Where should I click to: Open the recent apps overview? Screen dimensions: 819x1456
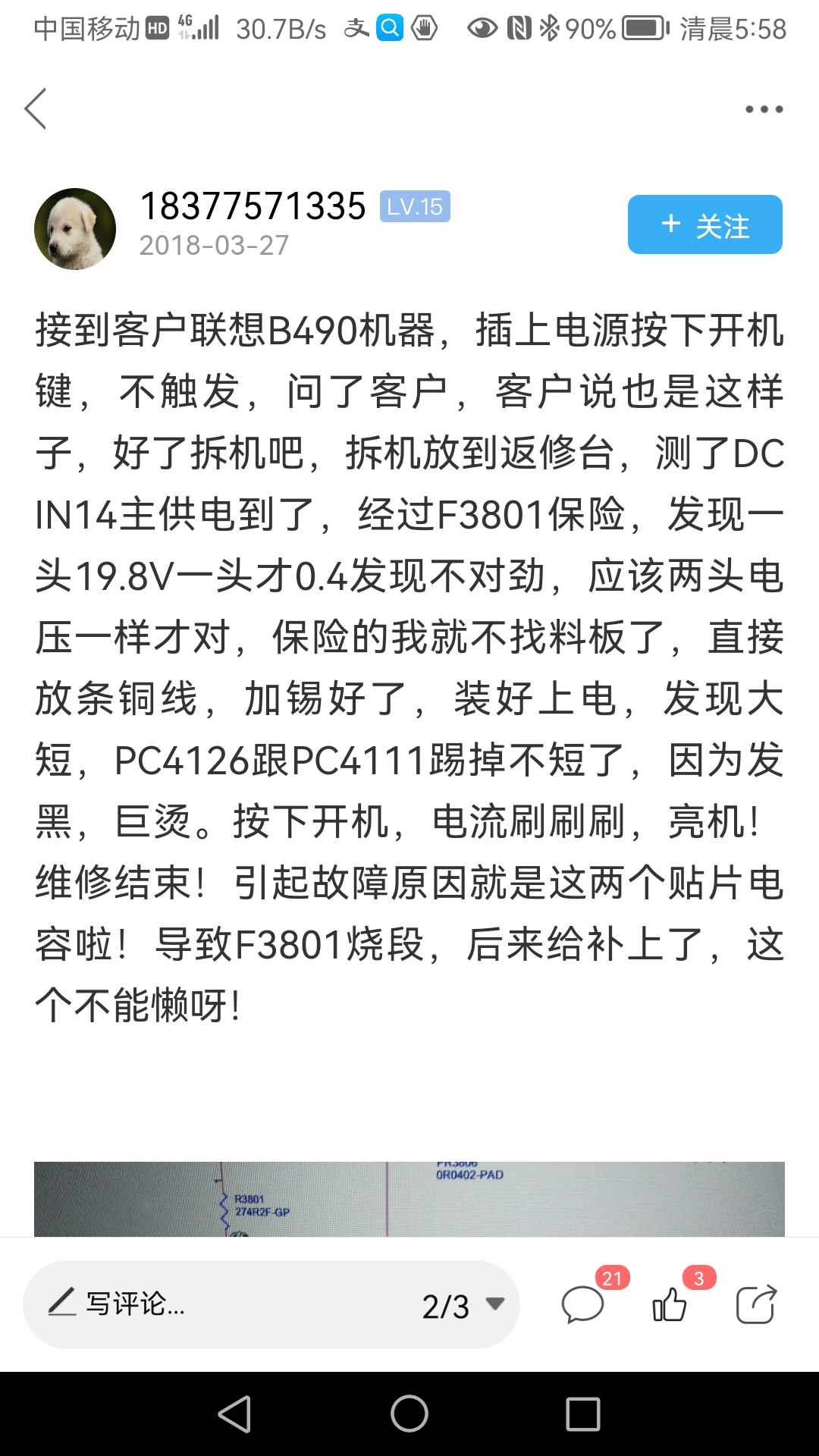pos(583,1414)
